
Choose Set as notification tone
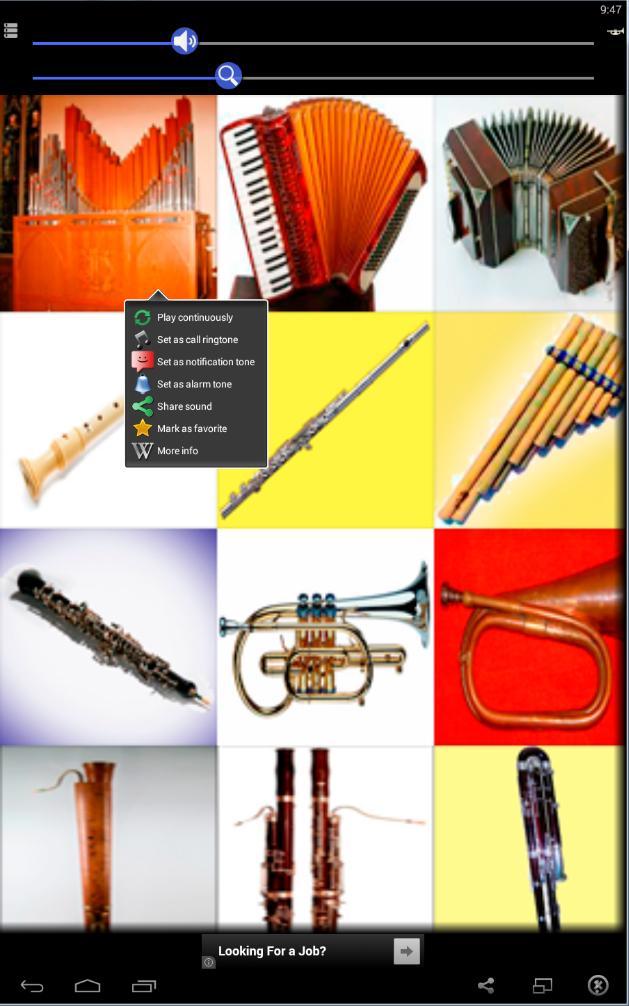(205, 362)
